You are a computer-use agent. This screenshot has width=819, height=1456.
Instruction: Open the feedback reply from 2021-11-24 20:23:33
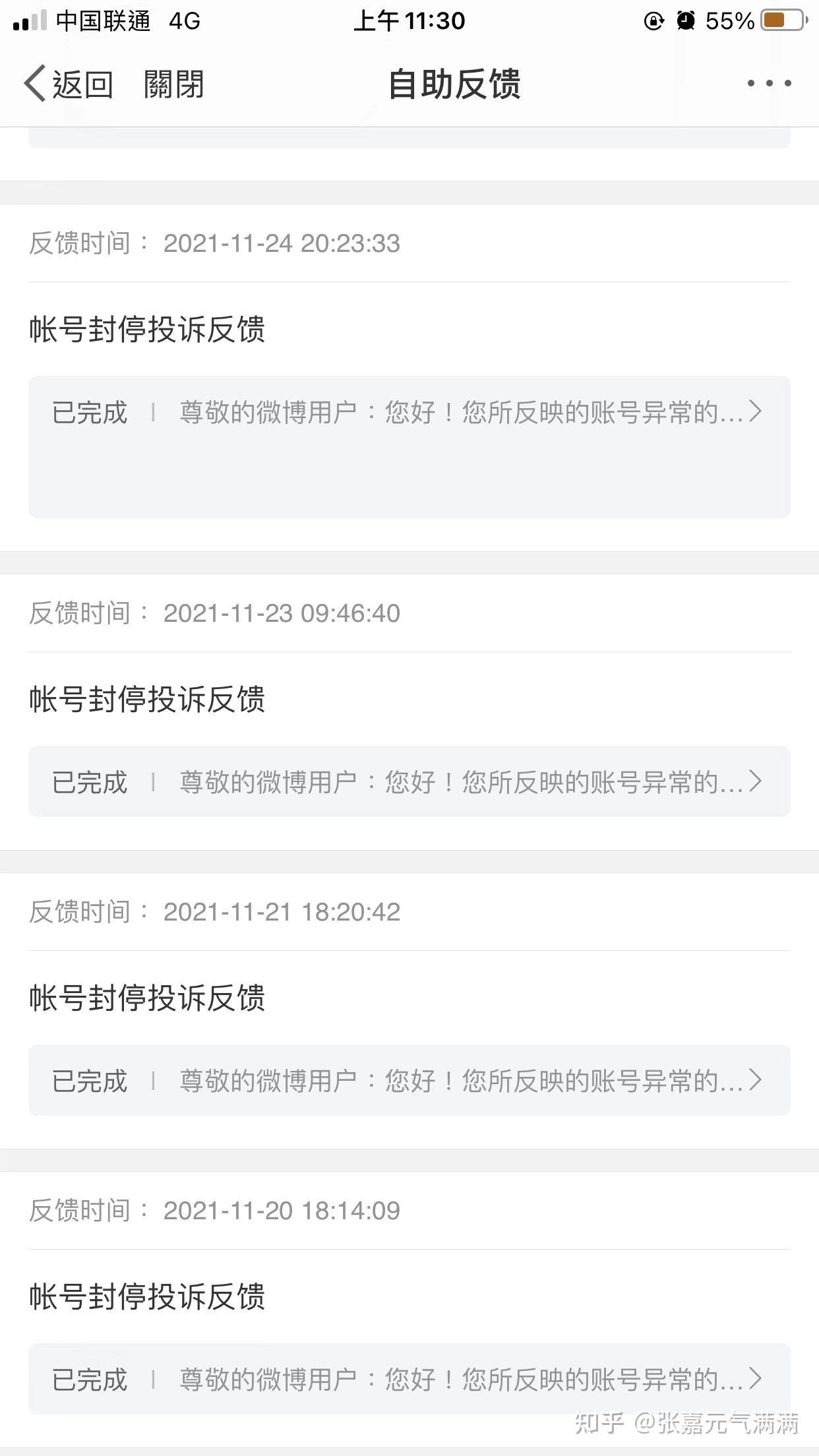[x=409, y=446]
